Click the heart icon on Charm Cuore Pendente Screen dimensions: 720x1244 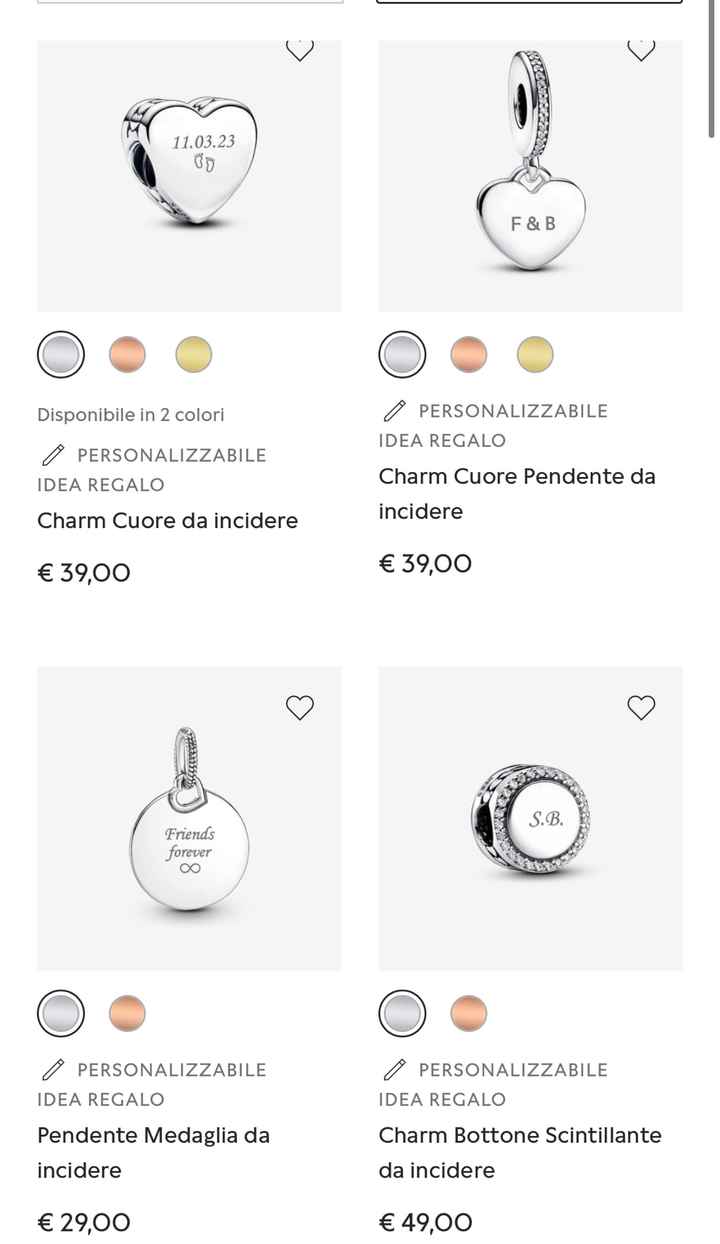pos(641,48)
